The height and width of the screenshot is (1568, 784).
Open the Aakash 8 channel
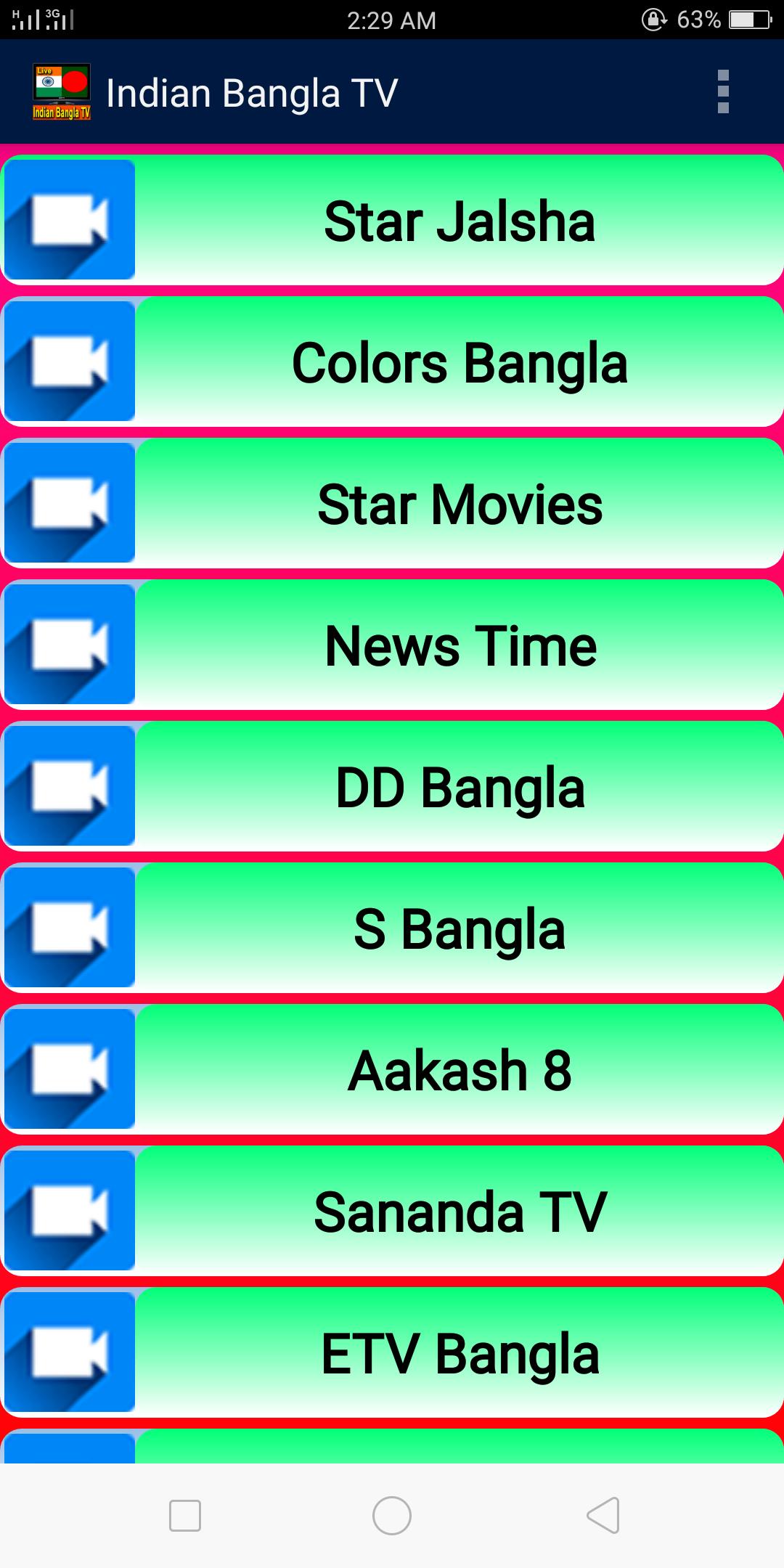pyautogui.click(x=459, y=1070)
